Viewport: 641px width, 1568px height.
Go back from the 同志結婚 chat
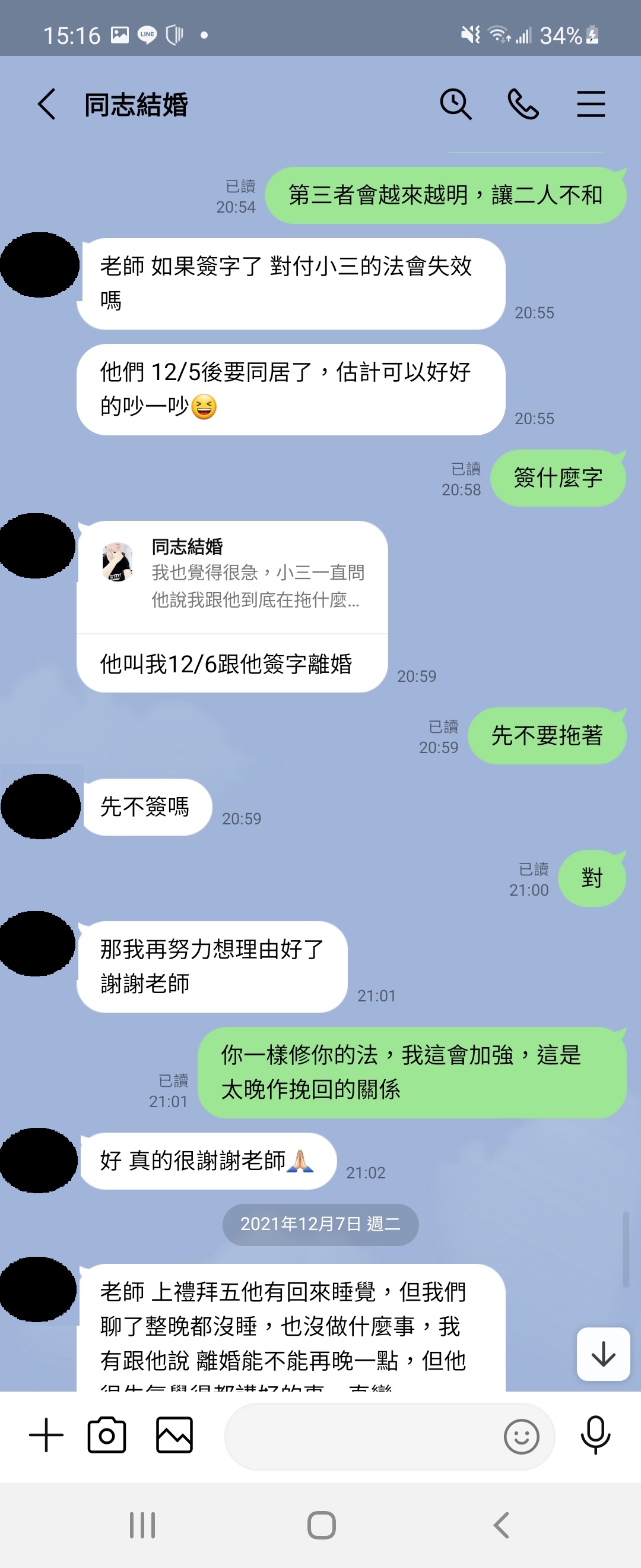click(x=47, y=104)
